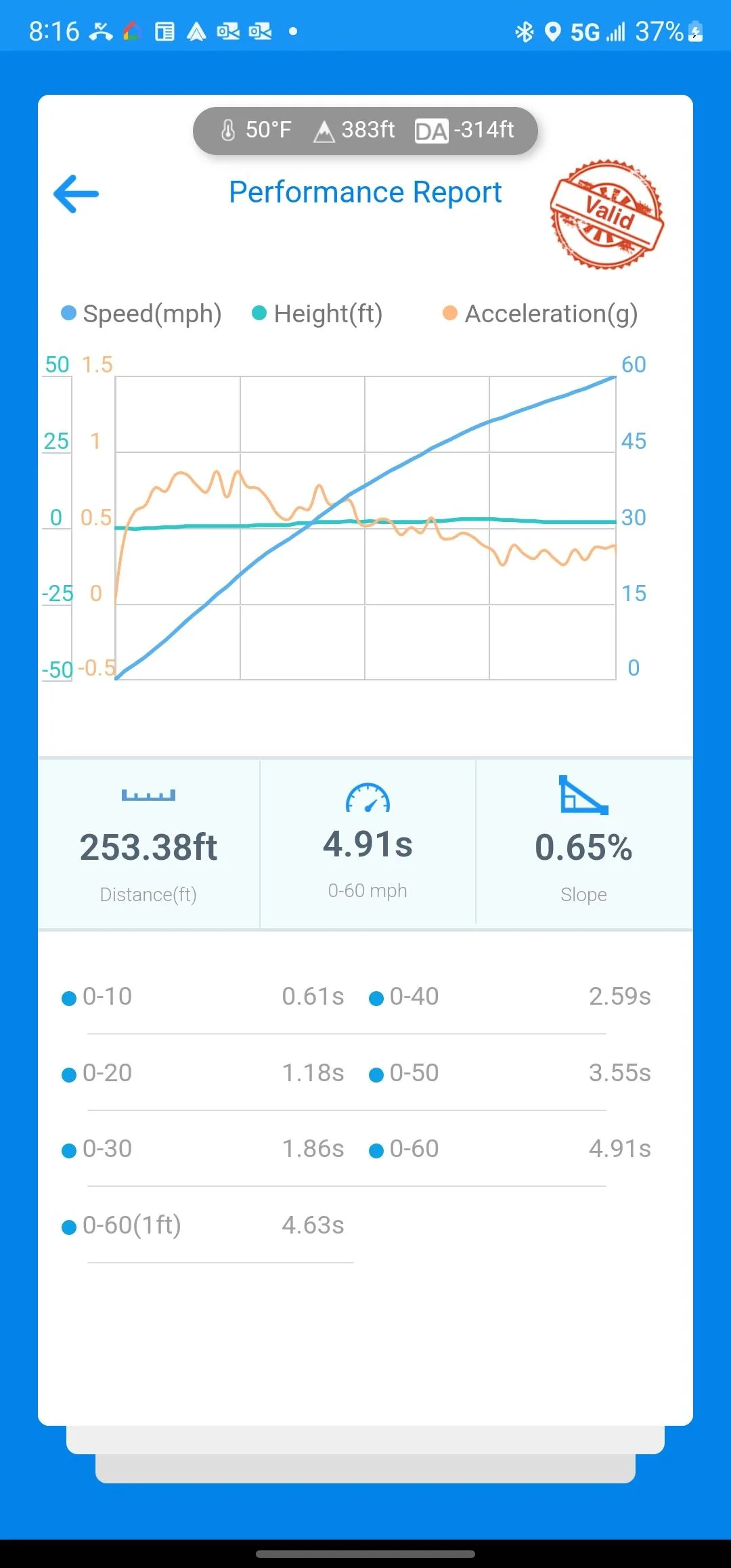731x1568 pixels.
Task: Tap the thermometer icon showing 50°F
Action: pyautogui.click(x=229, y=129)
